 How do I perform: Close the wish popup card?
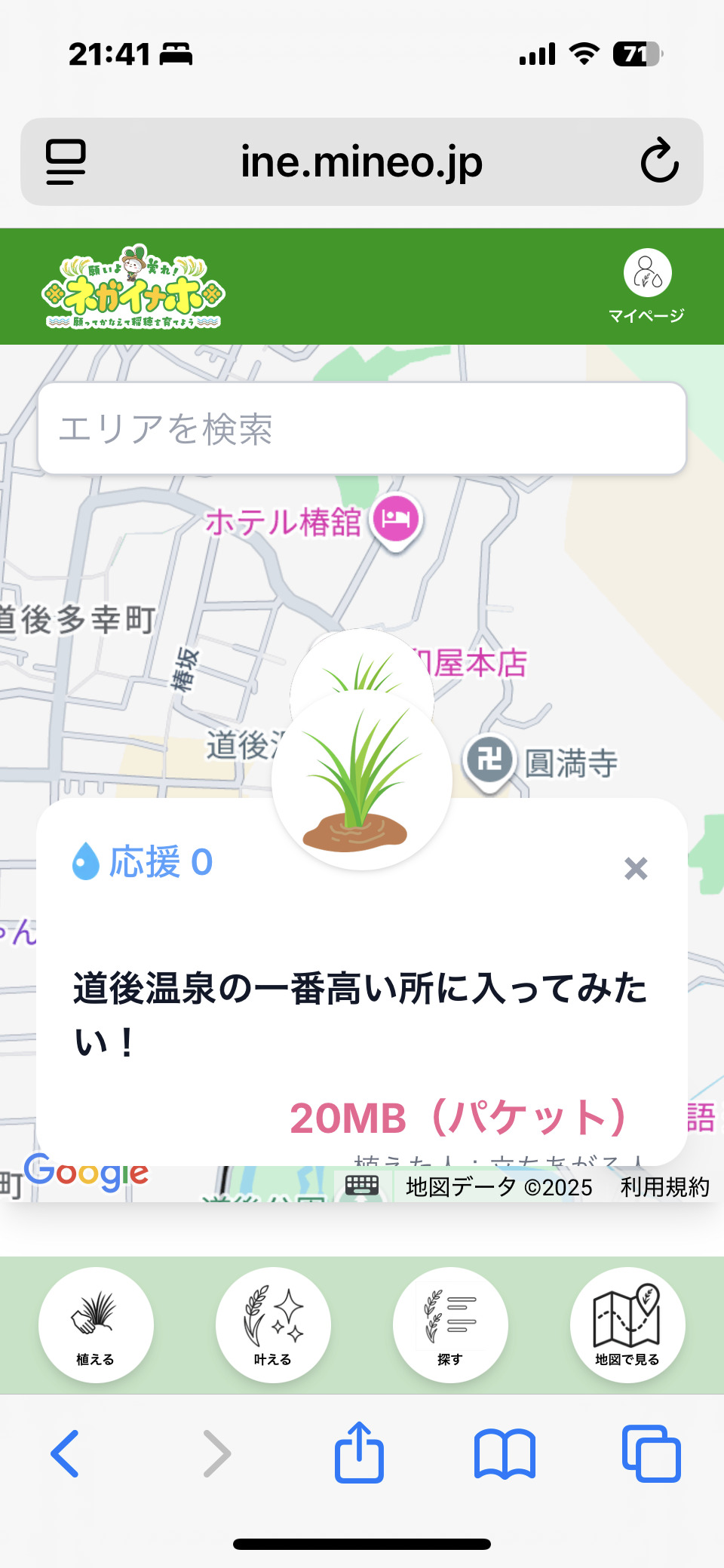click(x=636, y=868)
